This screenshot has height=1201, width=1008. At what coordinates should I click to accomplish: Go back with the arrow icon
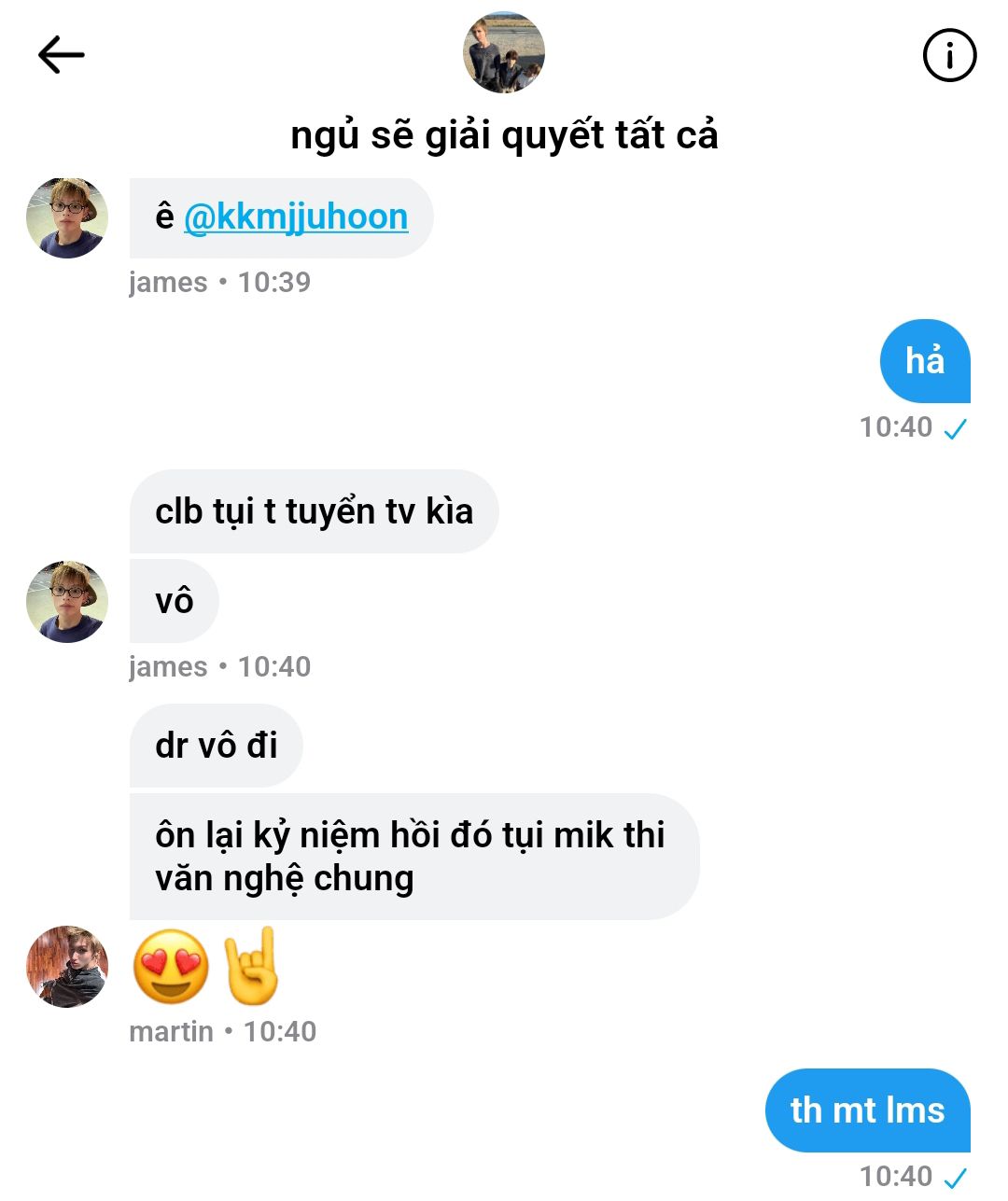click(x=62, y=55)
